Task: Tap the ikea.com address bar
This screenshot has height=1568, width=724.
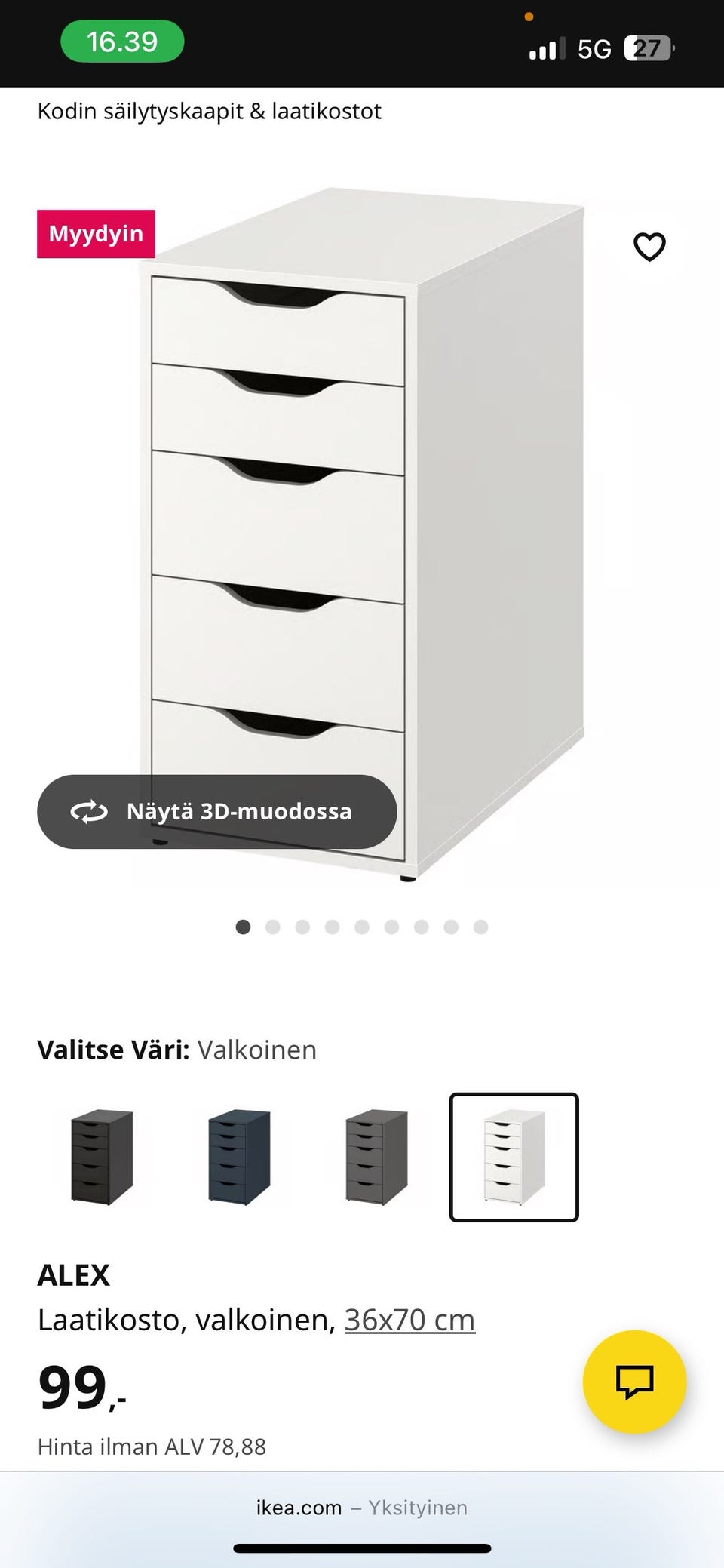Action: pyautogui.click(x=360, y=1507)
